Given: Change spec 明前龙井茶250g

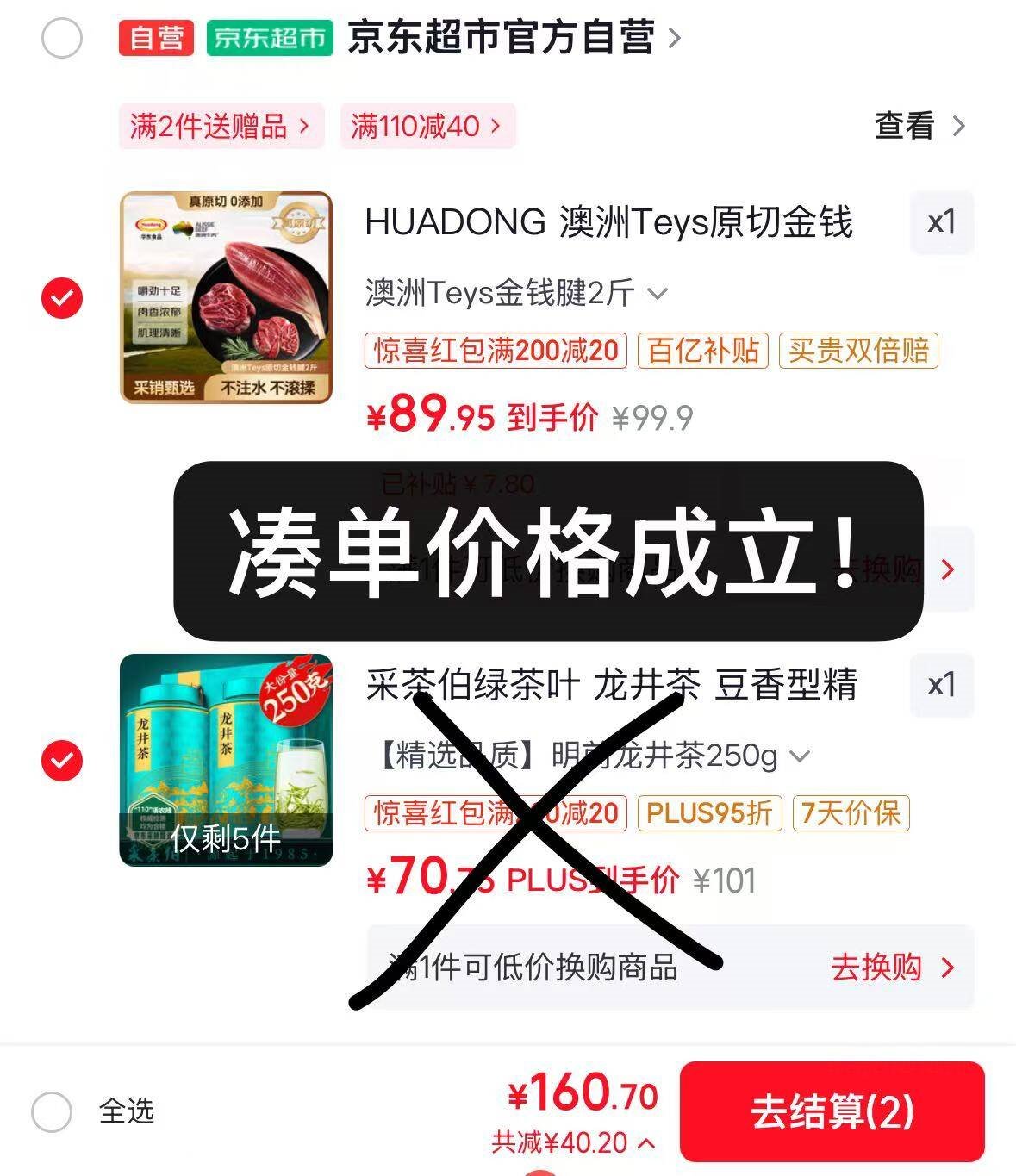Looking at the screenshot, I should pos(590,756).
